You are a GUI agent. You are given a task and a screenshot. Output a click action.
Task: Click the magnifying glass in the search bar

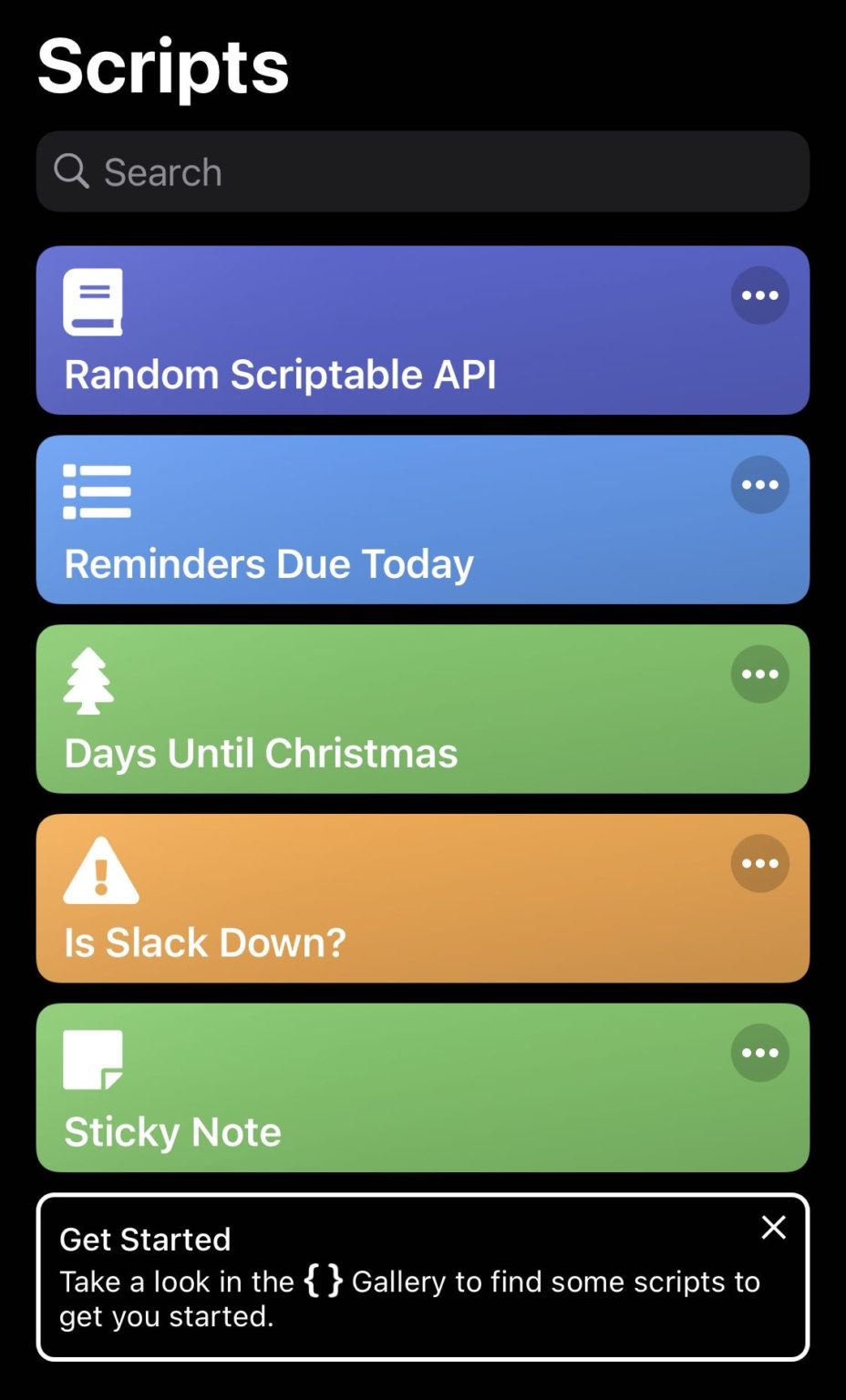tap(72, 171)
